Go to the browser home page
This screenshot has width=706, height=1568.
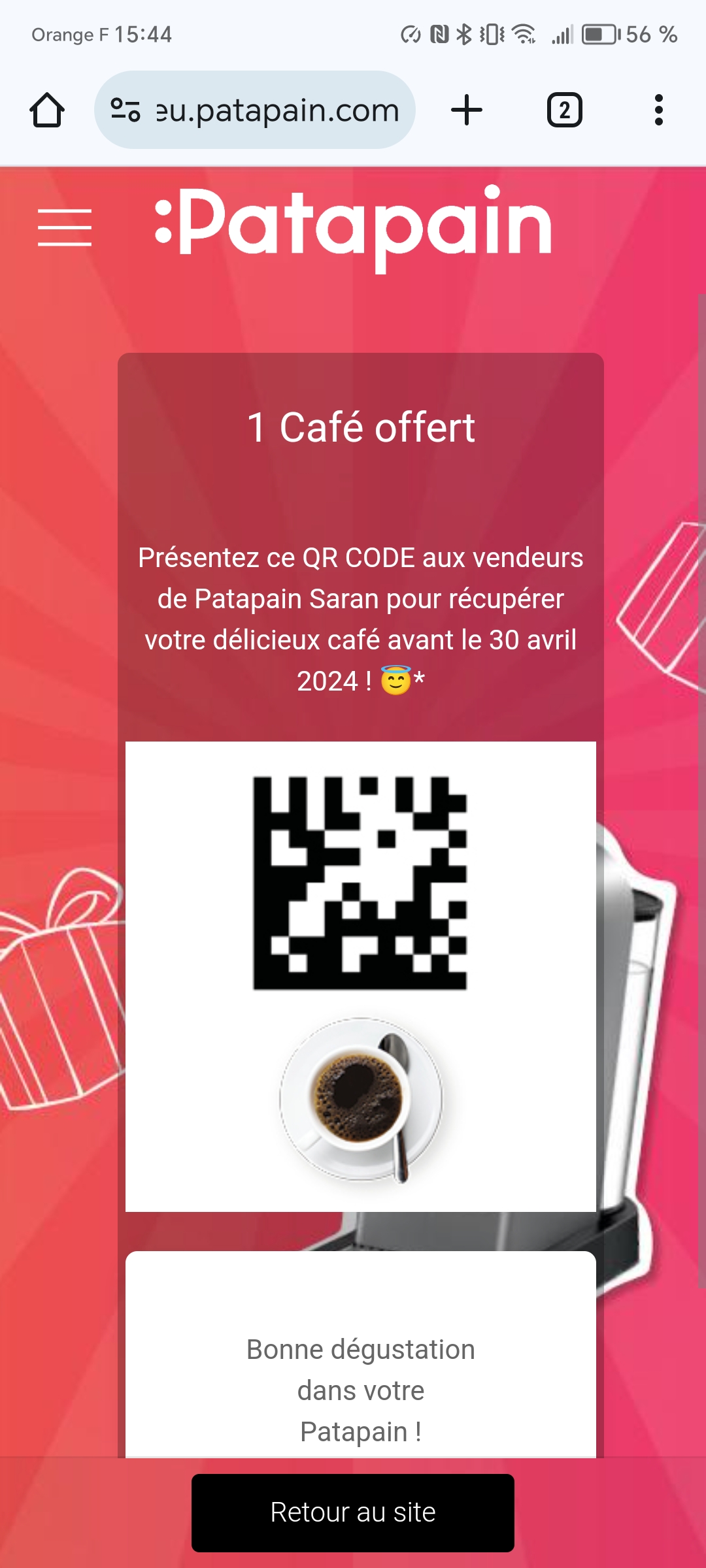click(47, 110)
